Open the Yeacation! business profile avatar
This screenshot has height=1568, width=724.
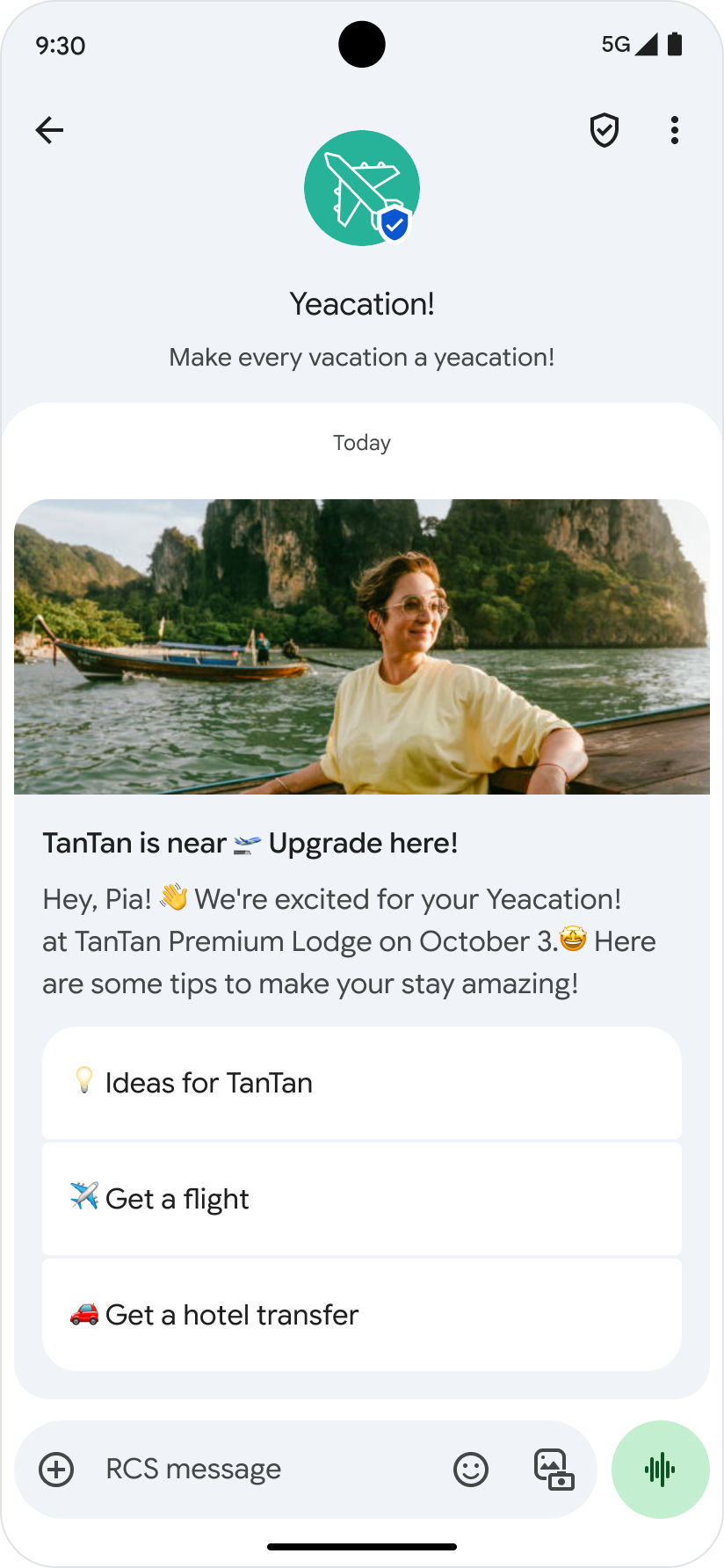pyautogui.click(x=361, y=188)
